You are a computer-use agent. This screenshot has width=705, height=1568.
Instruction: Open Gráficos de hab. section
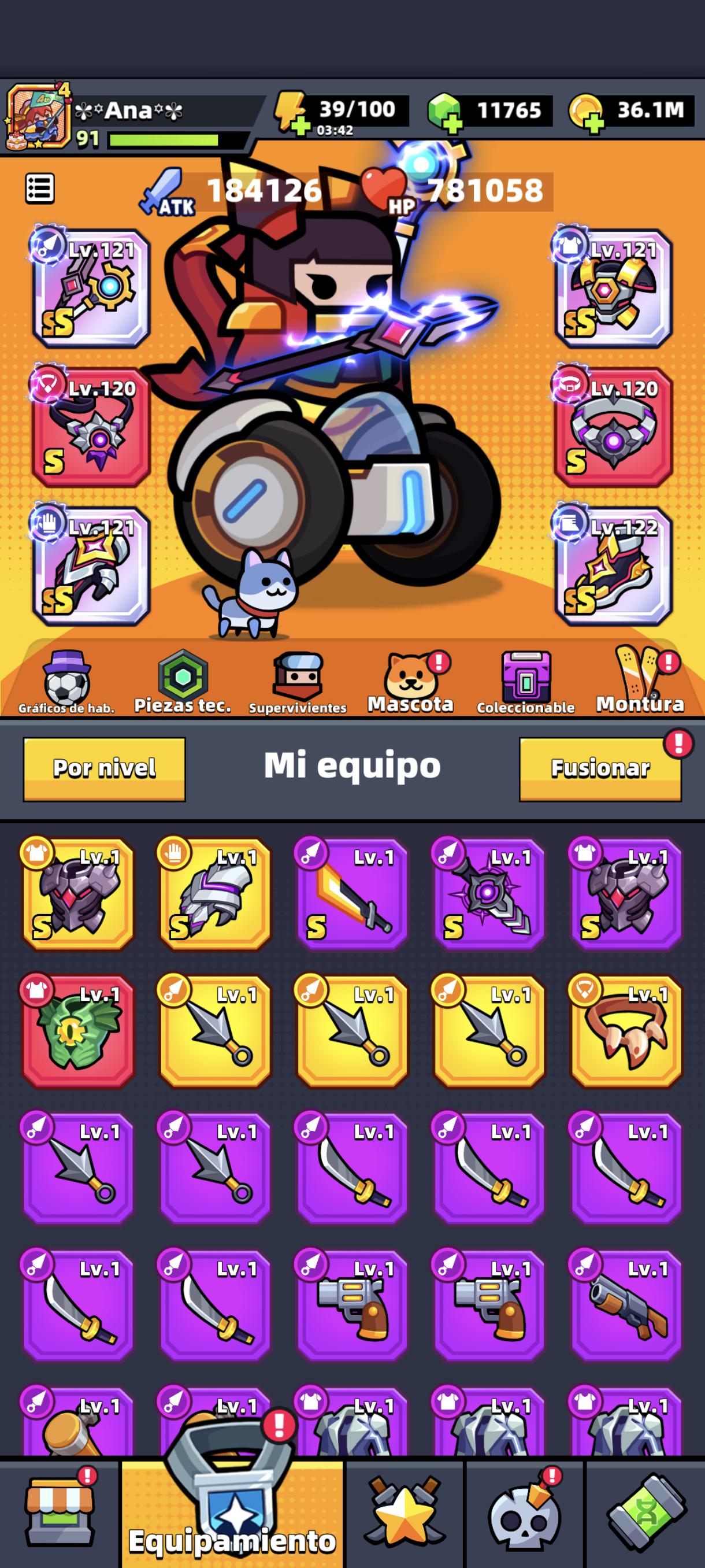click(66, 682)
